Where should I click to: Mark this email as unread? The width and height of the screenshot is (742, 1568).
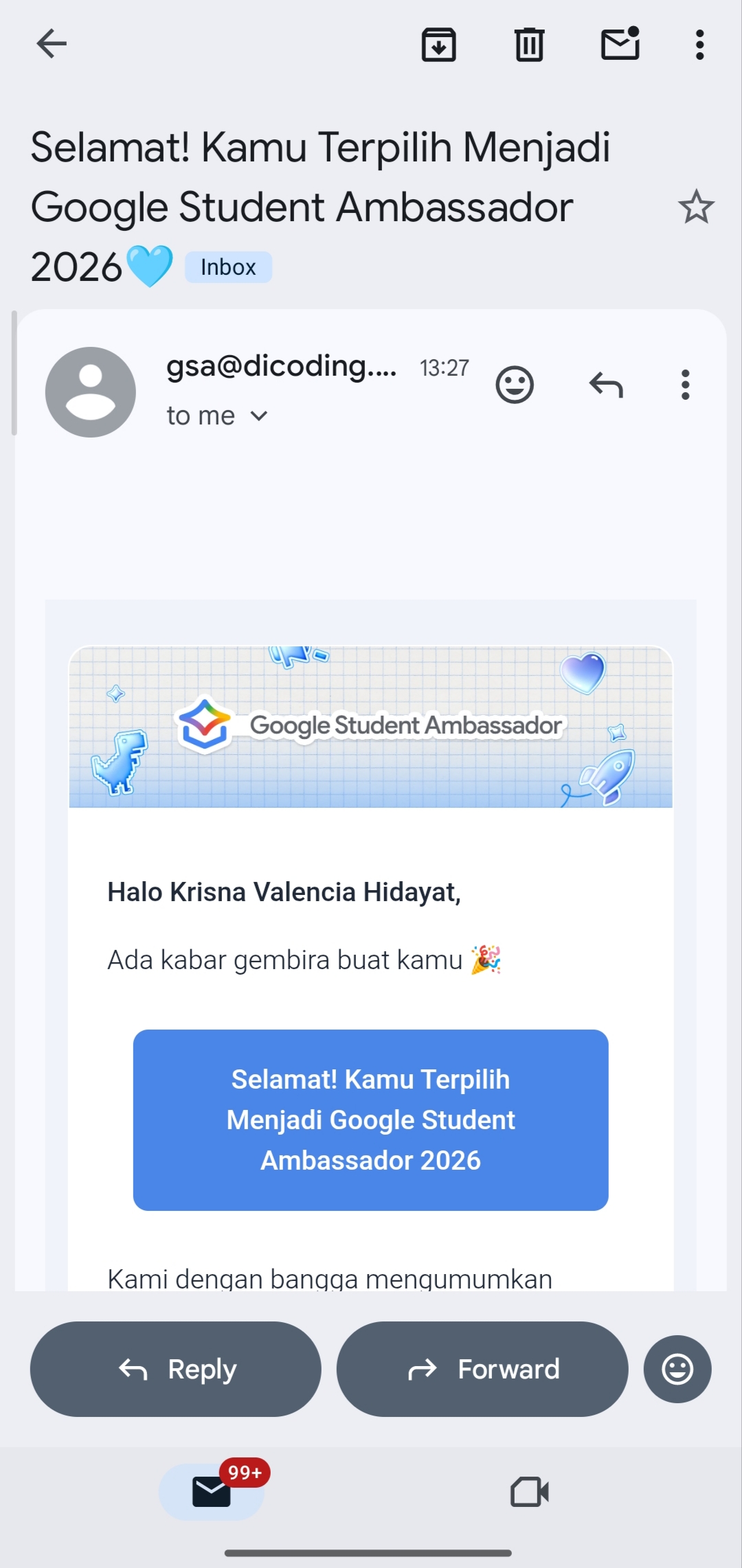pyautogui.click(x=620, y=45)
